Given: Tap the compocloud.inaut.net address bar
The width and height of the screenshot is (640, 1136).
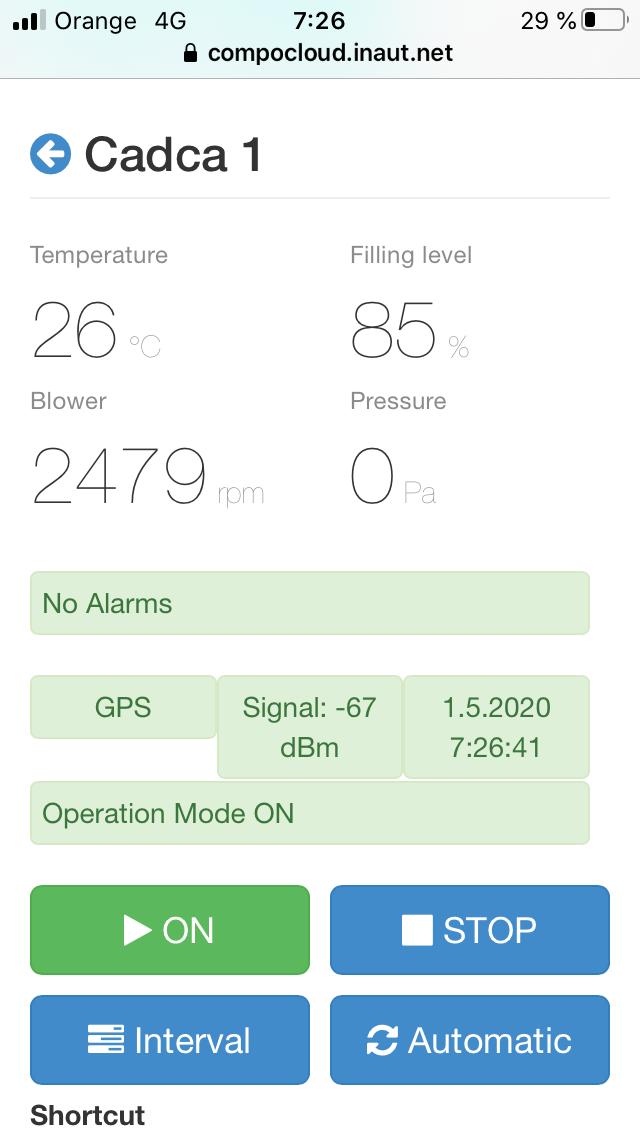Looking at the screenshot, I should (319, 53).
